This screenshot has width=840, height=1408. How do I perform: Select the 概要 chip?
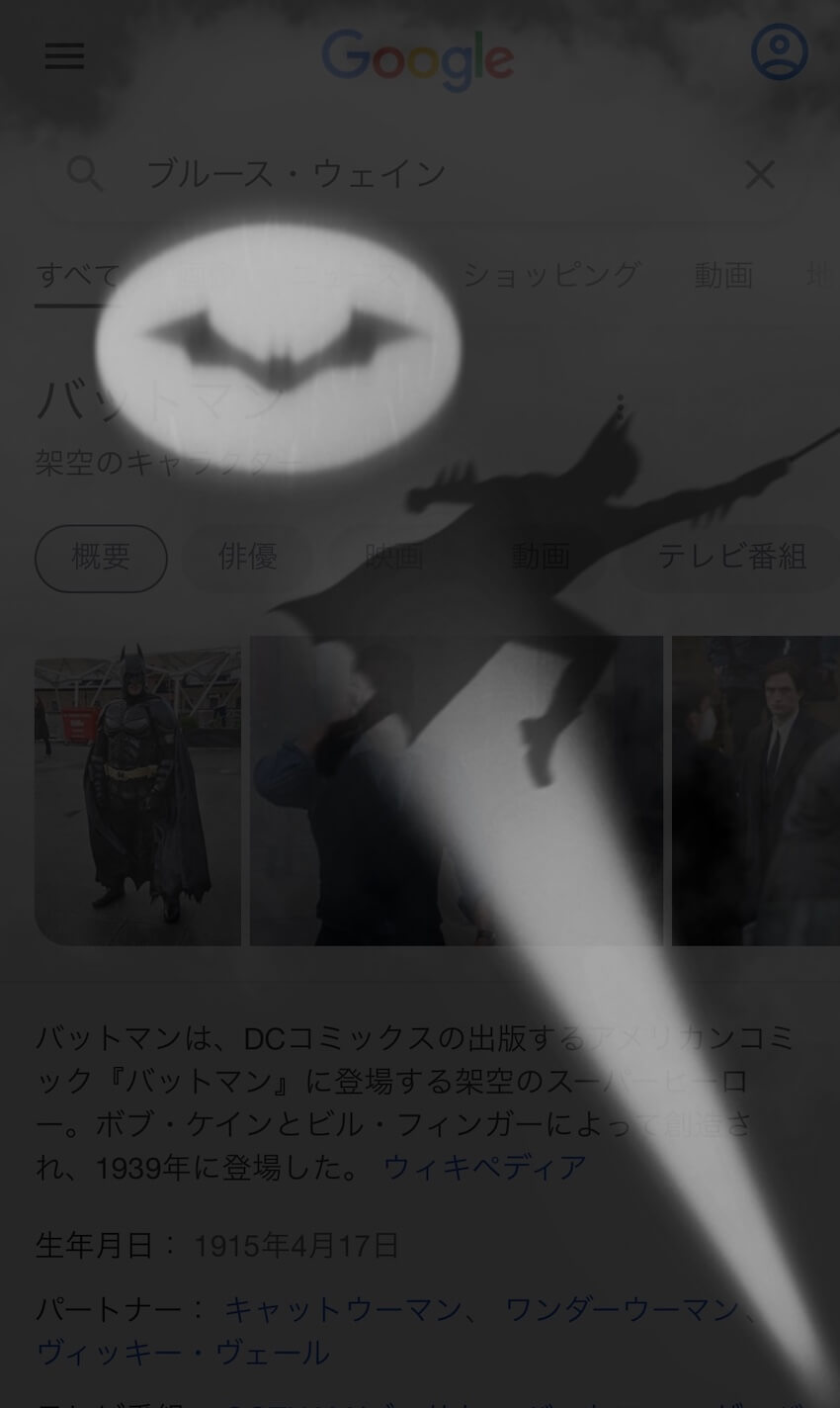pyautogui.click(x=101, y=558)
